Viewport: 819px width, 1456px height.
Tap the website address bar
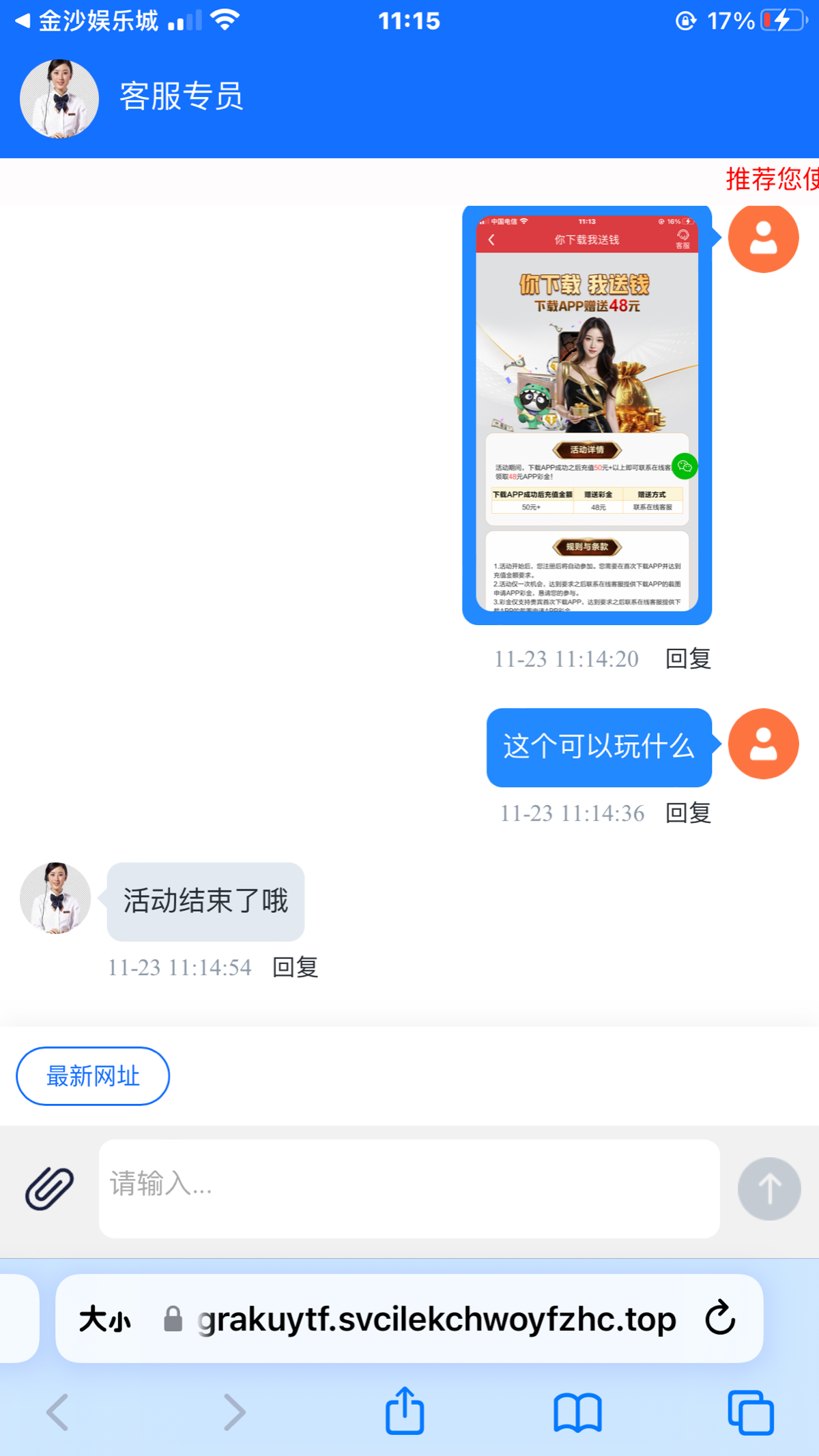point(437,1320)
